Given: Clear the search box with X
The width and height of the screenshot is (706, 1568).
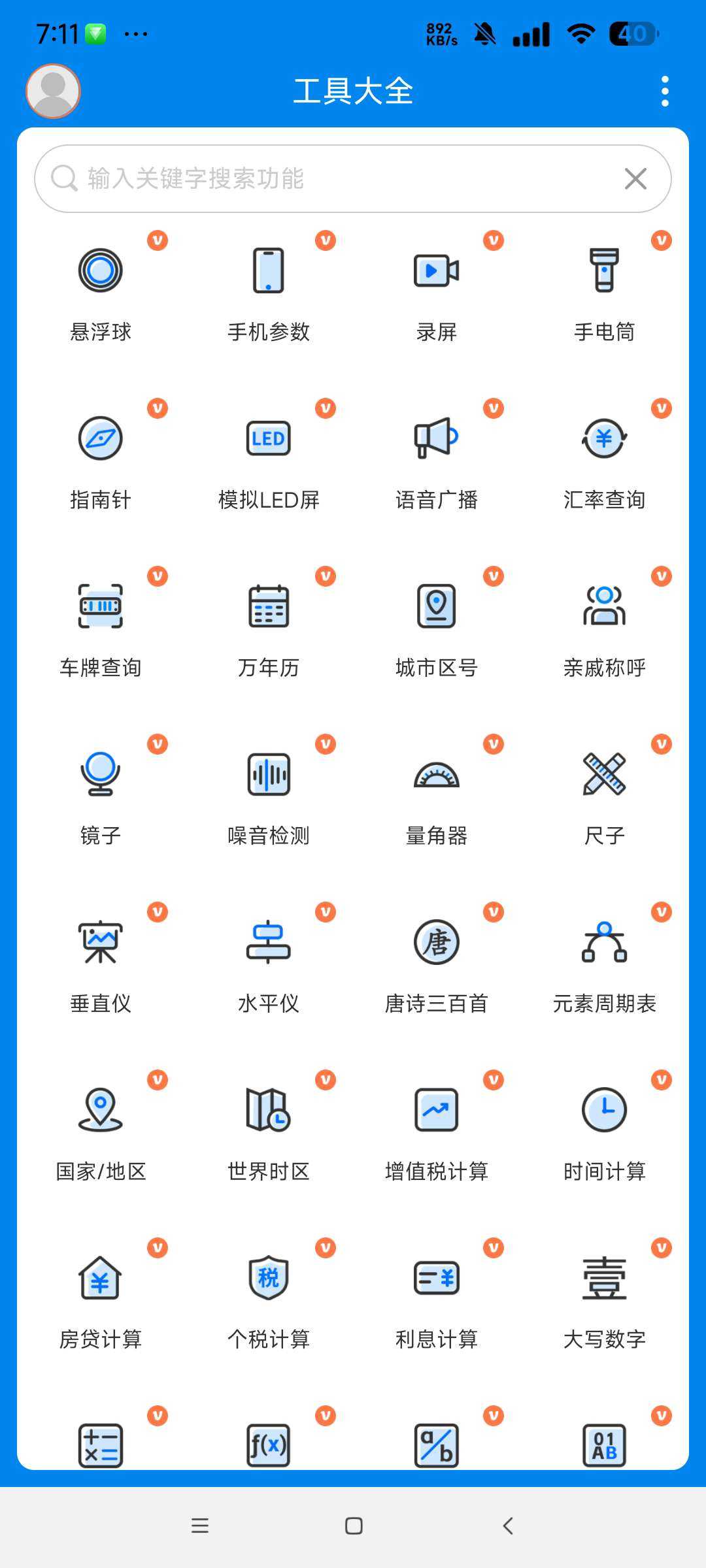Looking at the screenshot, I should click(x=635, y=178).
